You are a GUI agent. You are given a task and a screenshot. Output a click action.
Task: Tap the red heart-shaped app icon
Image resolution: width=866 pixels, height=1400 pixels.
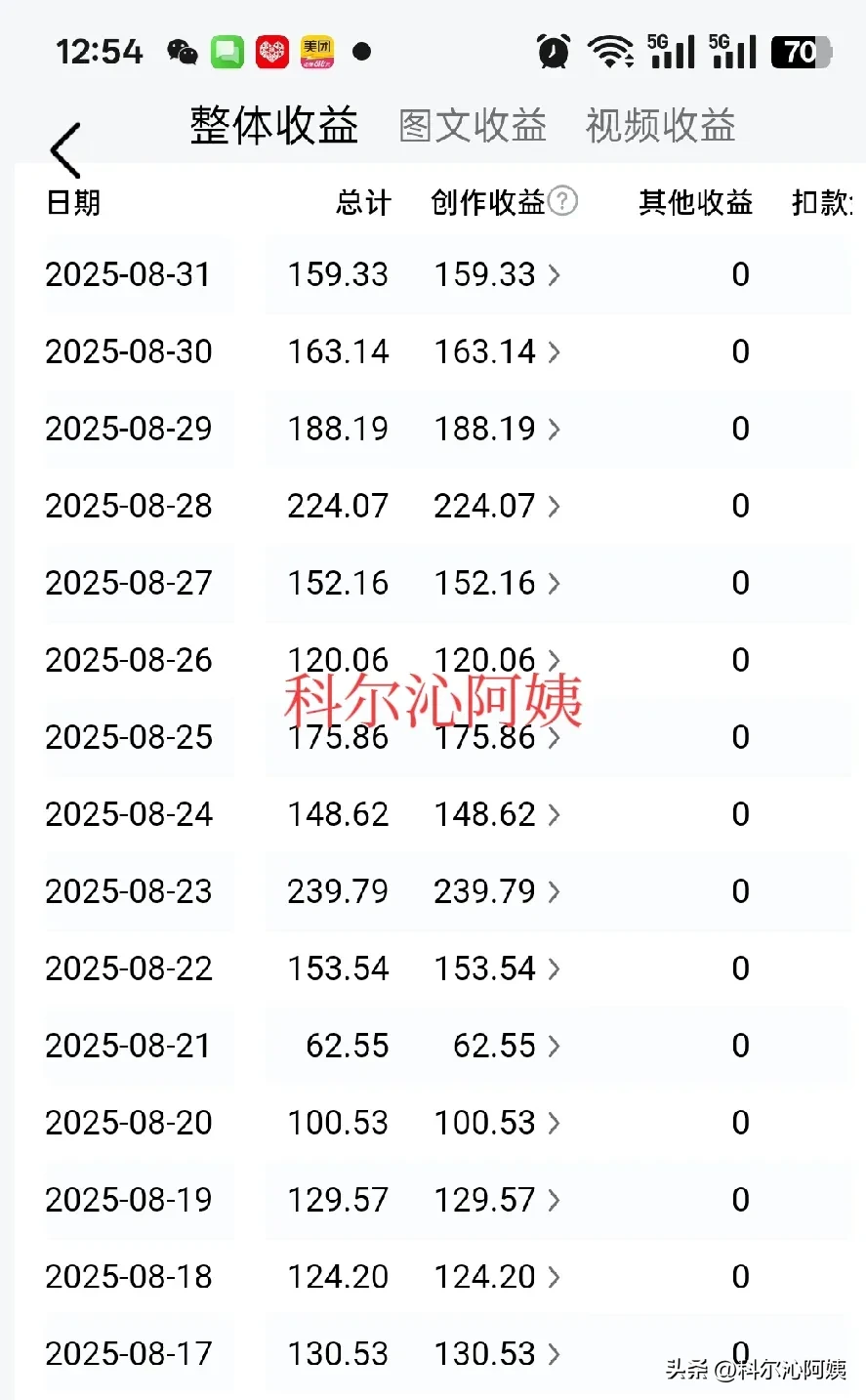[273, 51]
